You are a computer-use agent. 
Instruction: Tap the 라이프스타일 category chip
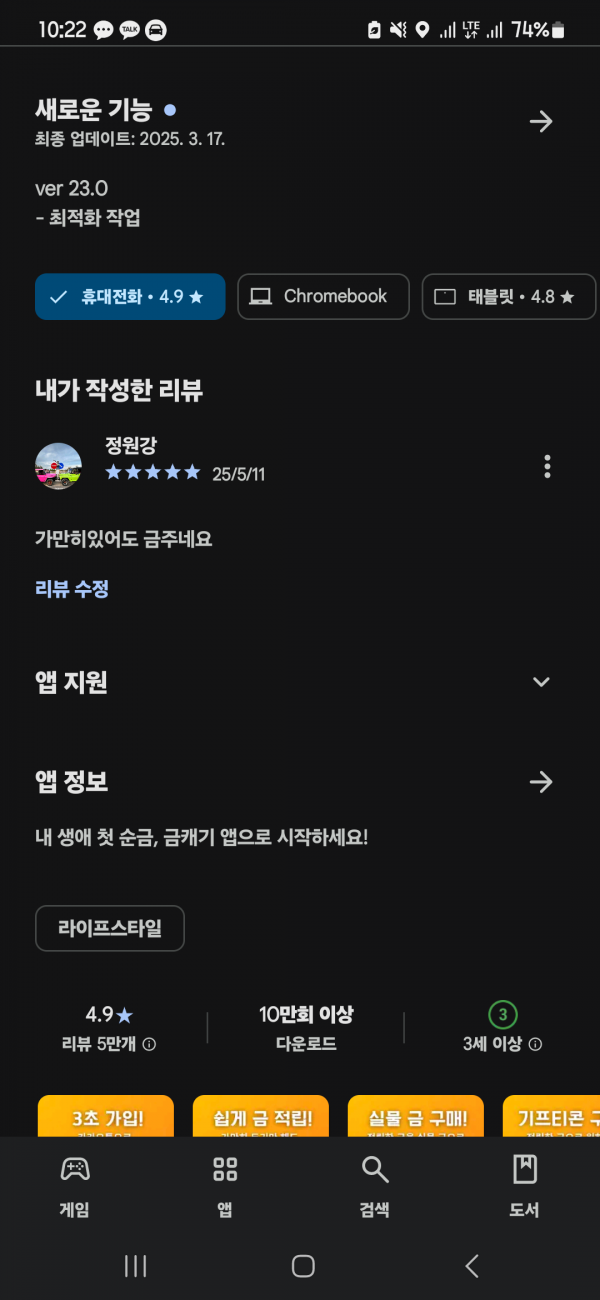pos(110,928)
